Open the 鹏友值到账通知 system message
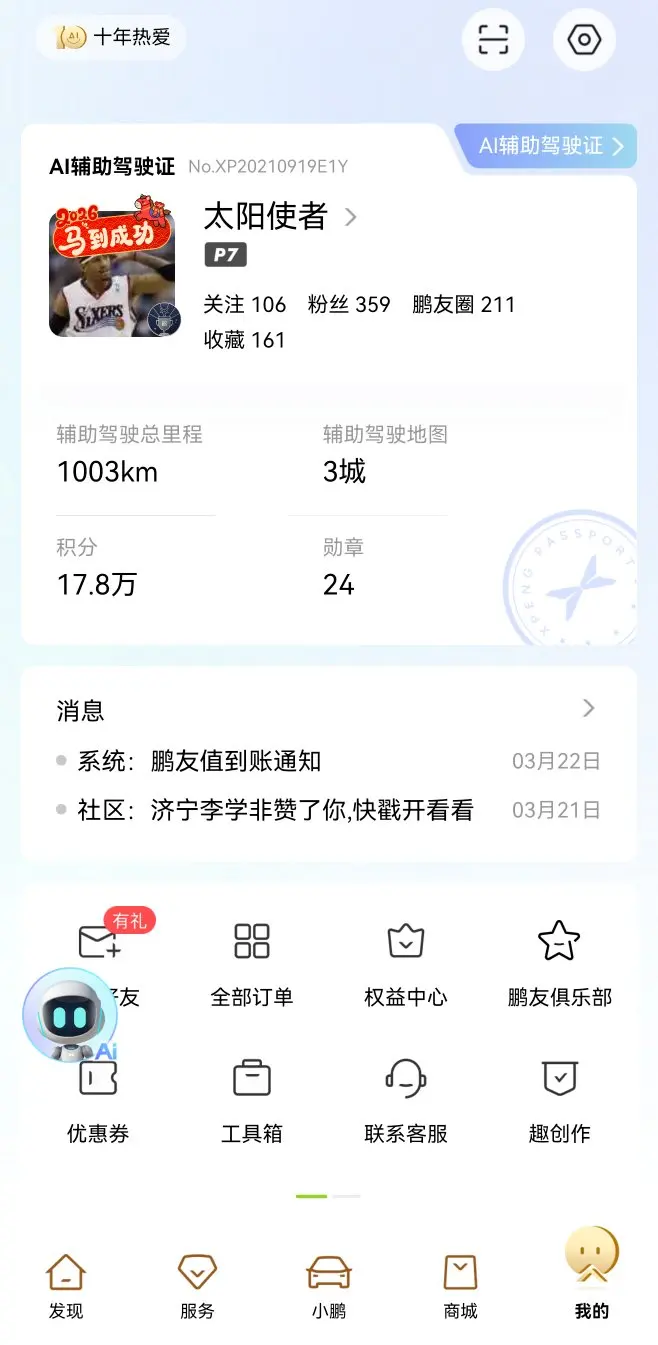This screenshot has height=1345, width=658. 236,761
